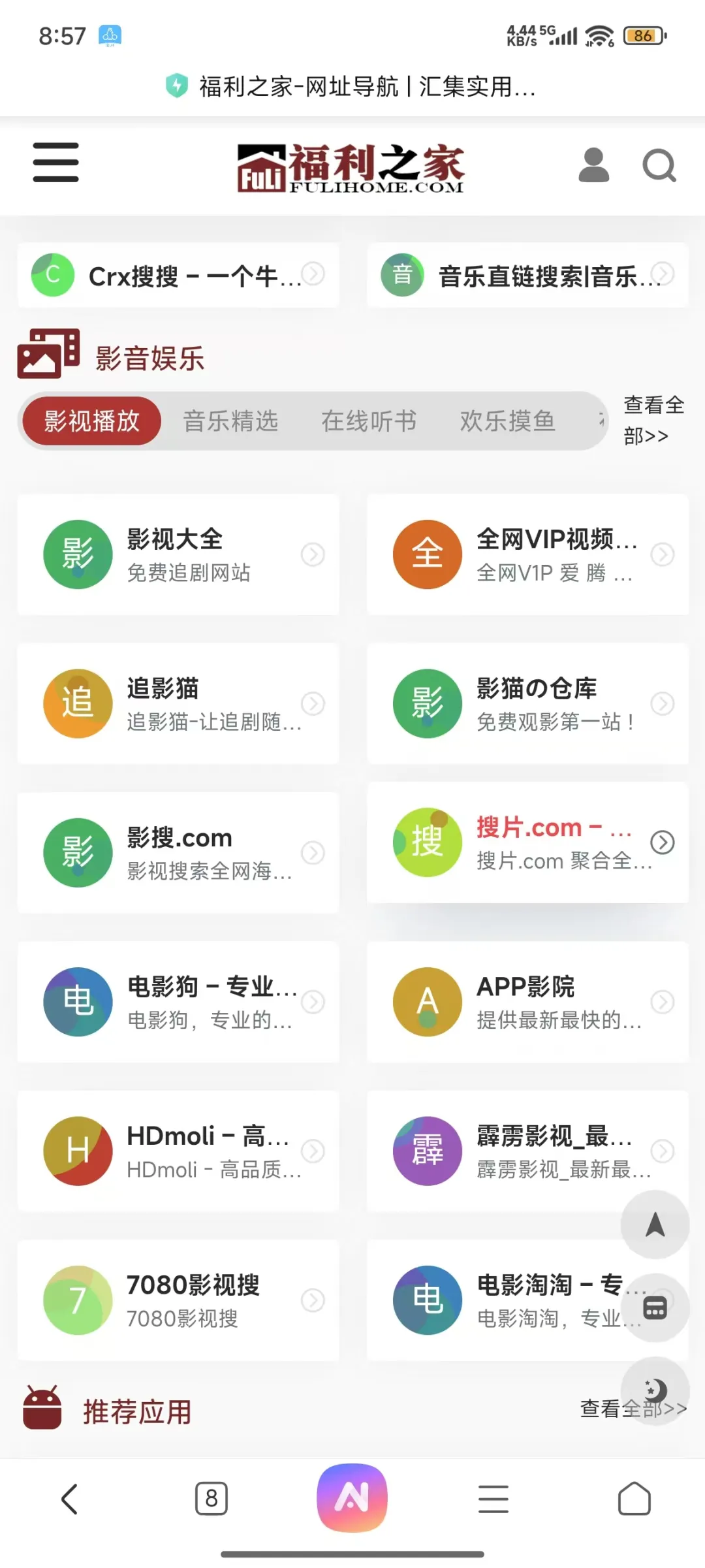Image resolution: width=705 pixels, height=1568 pixels.
Task: Tap the floating back-to-top arrow
Action: tap(655, 1225)
